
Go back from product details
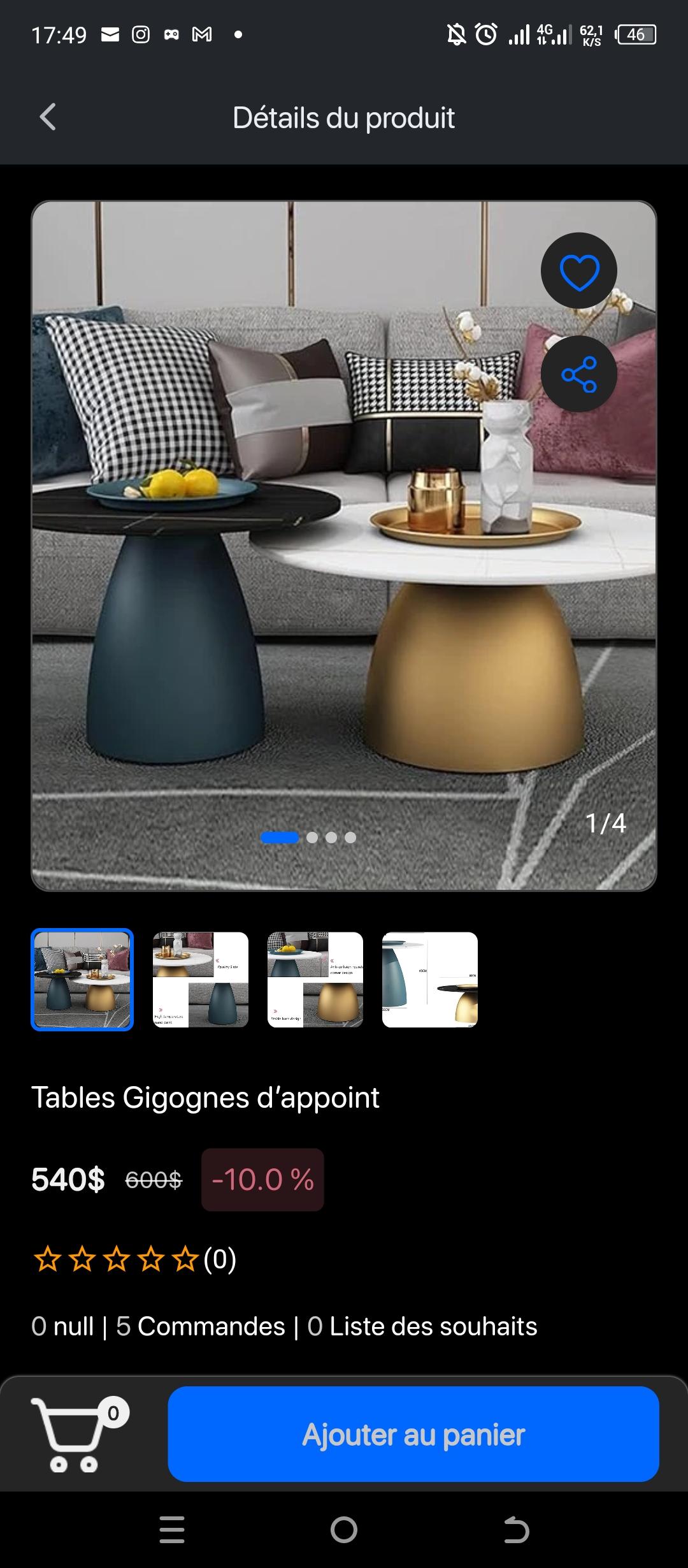[x=48, y=117]
